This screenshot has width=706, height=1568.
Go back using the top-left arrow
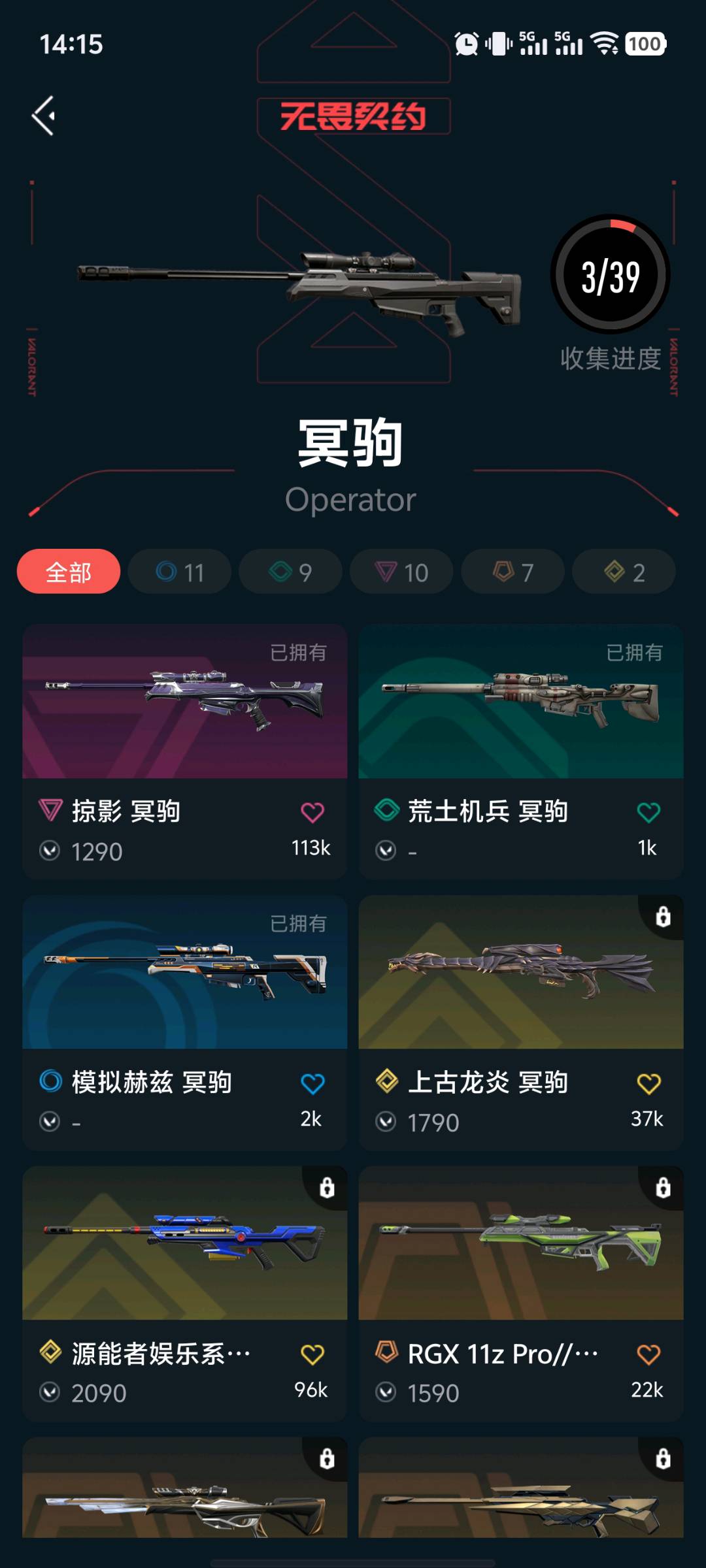44,116
